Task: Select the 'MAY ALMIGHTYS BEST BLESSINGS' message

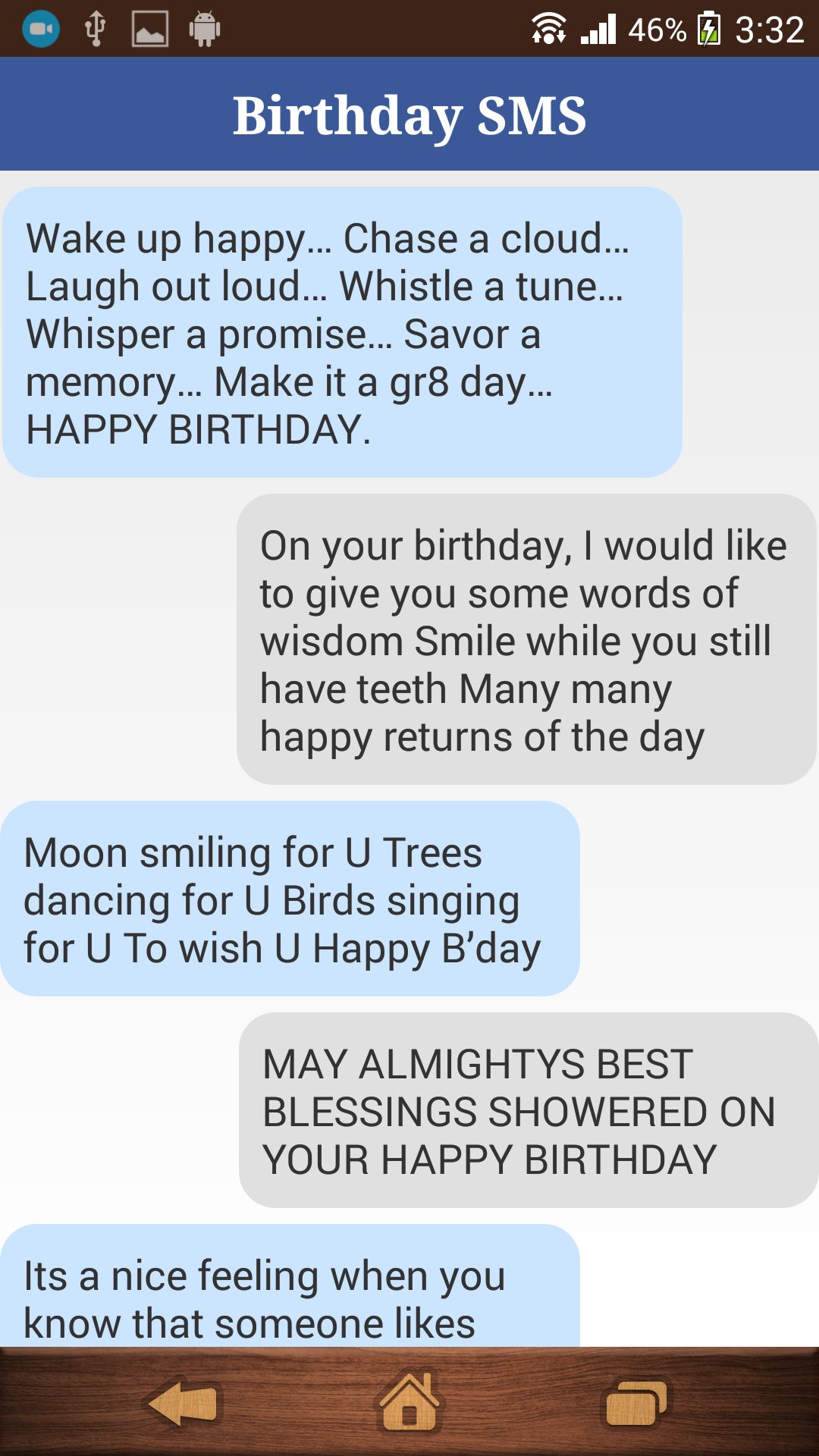Action: coord(529,1110)
